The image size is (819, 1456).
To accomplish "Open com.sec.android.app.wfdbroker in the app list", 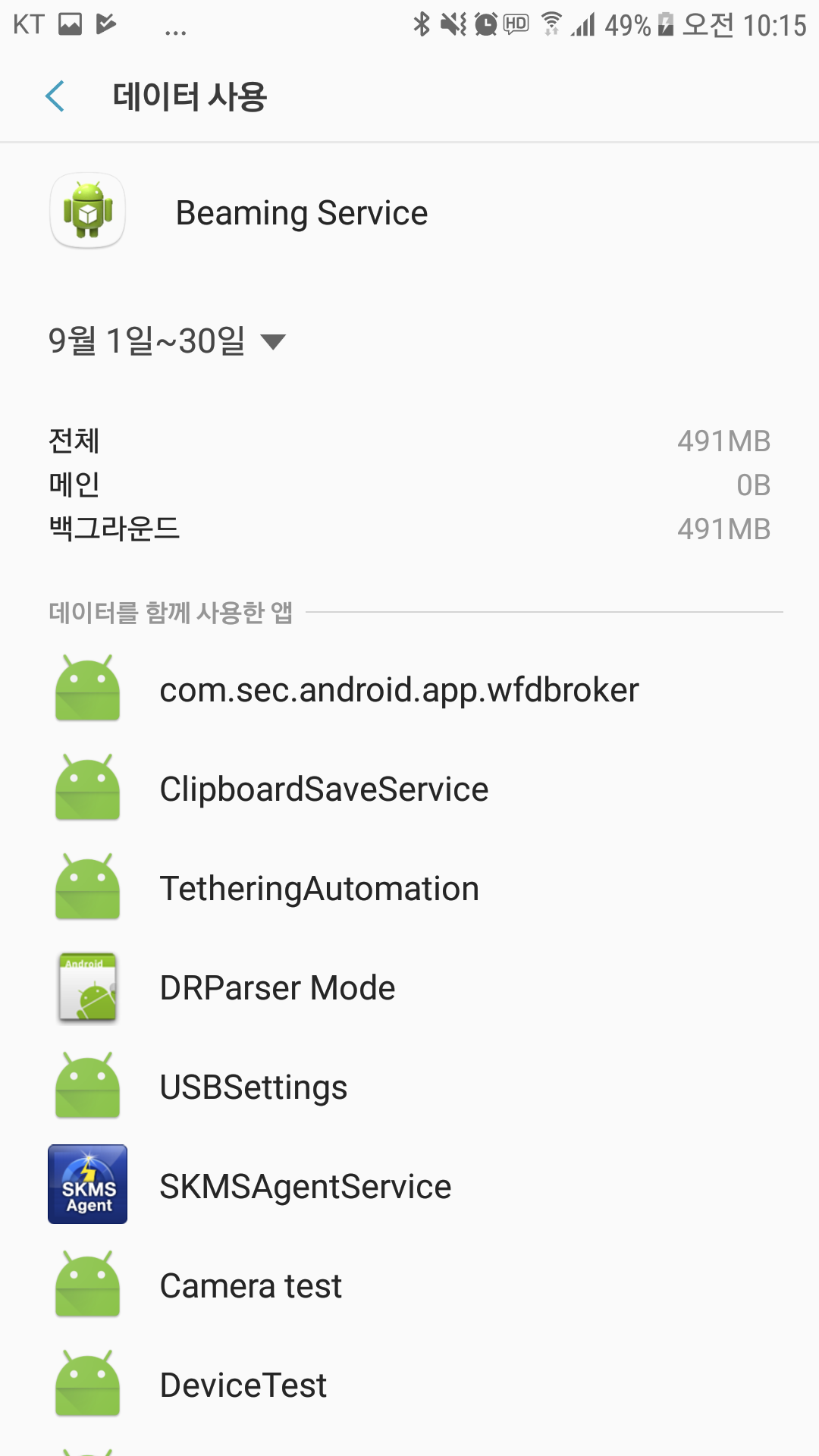I will (399, 690).
